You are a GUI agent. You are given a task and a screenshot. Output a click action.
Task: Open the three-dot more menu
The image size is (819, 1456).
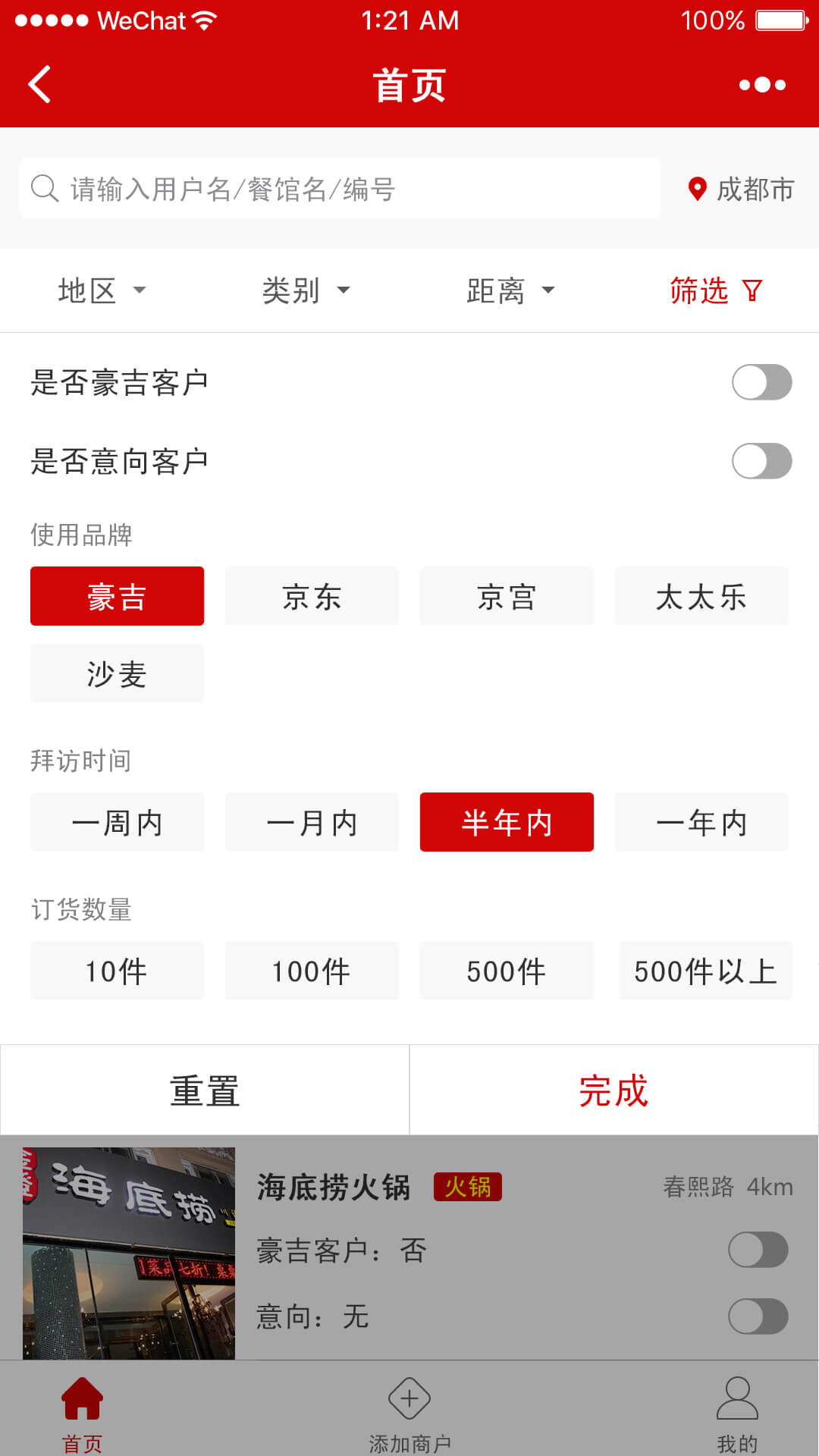point(762,84)
